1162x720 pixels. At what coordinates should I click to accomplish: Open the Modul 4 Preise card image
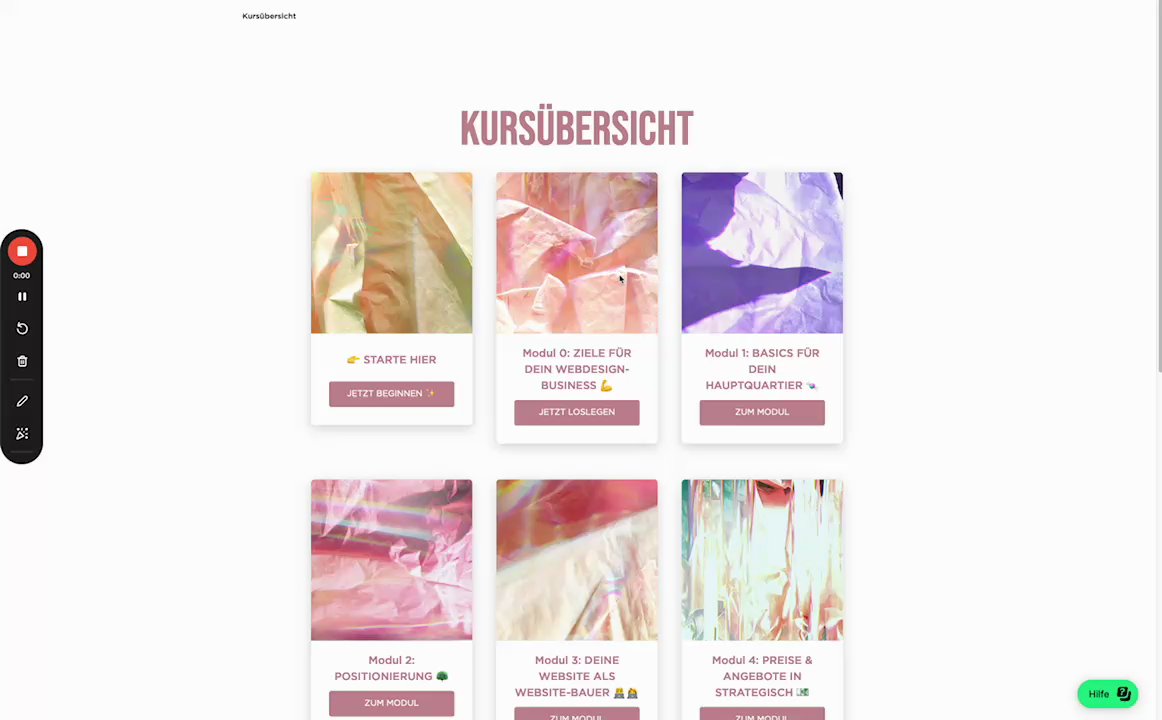tap(762, 560)
